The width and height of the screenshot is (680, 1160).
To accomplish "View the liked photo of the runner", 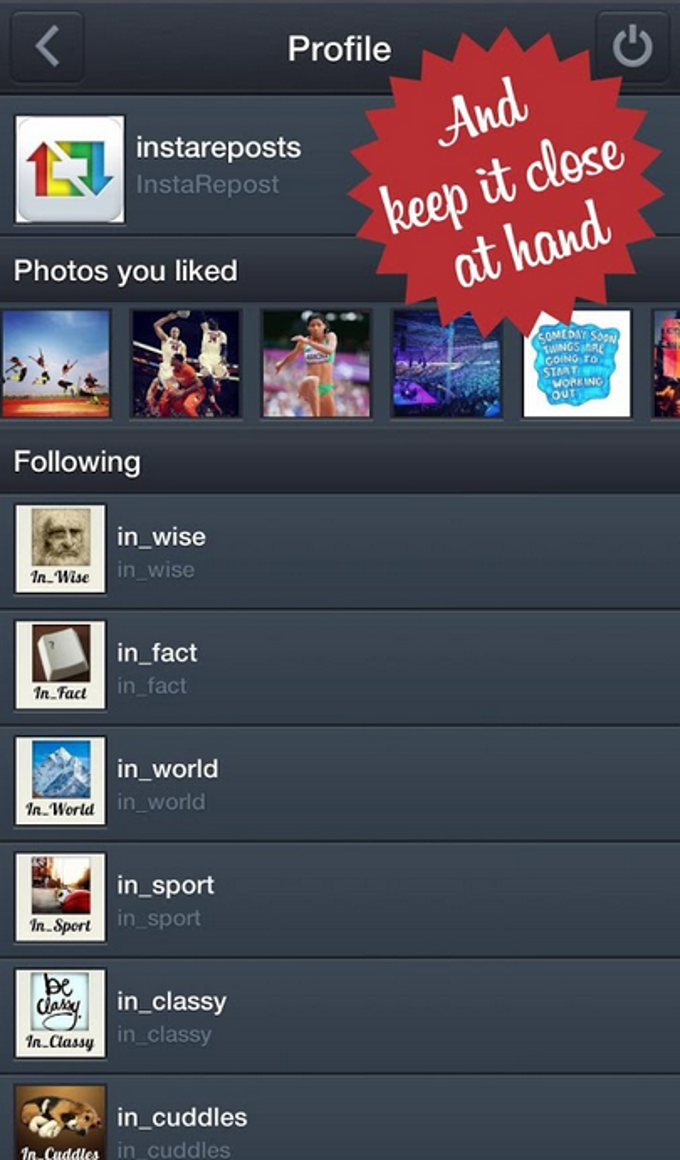I will tap(316, 363).
